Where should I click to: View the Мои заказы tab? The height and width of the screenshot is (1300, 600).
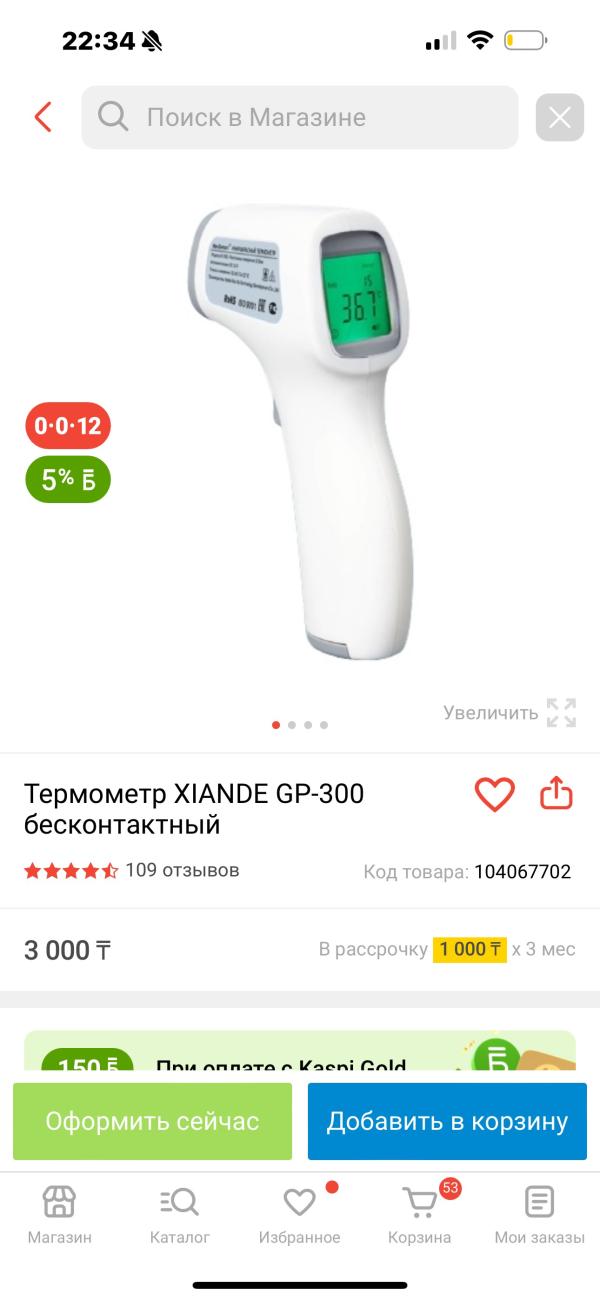point(539,1215)
